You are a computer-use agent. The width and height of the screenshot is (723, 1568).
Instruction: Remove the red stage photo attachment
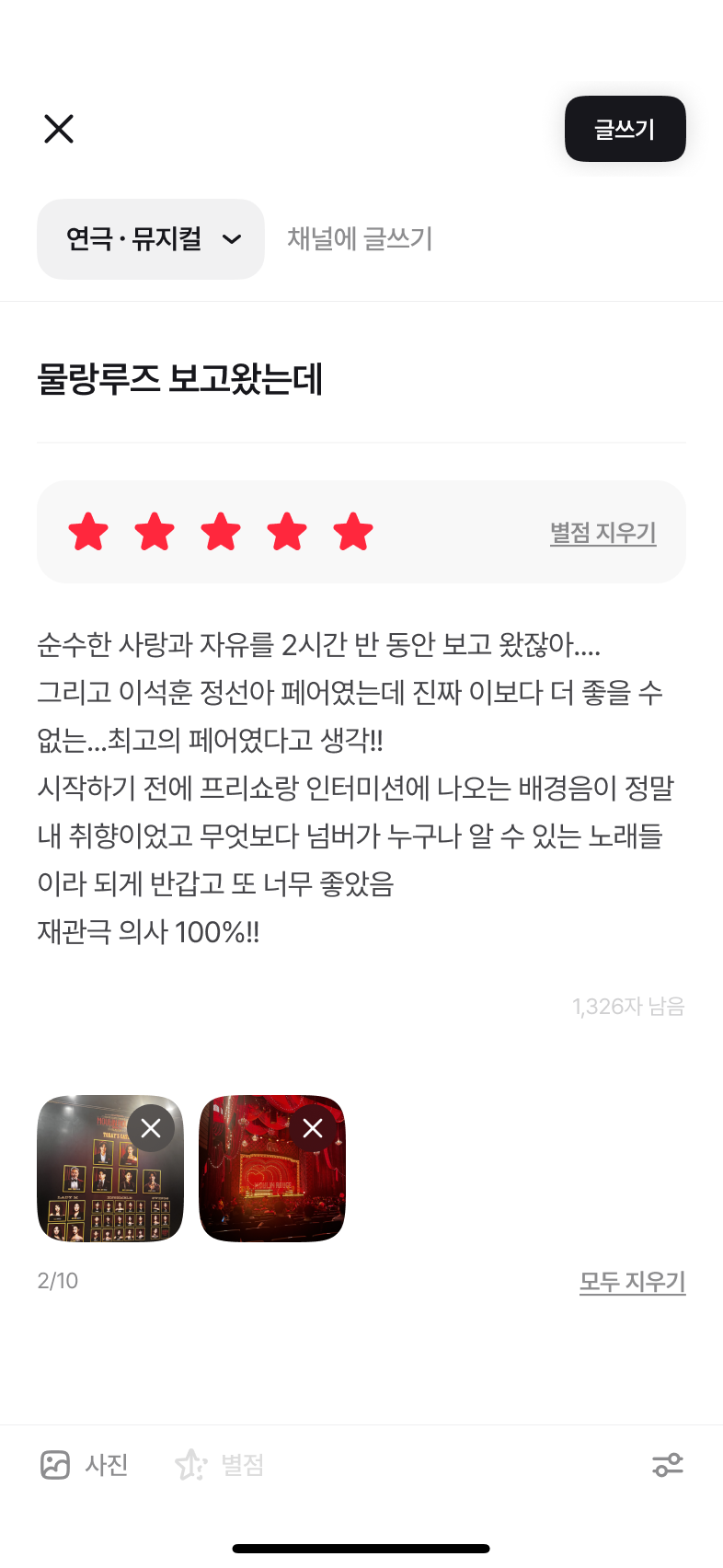[313, 1128]
